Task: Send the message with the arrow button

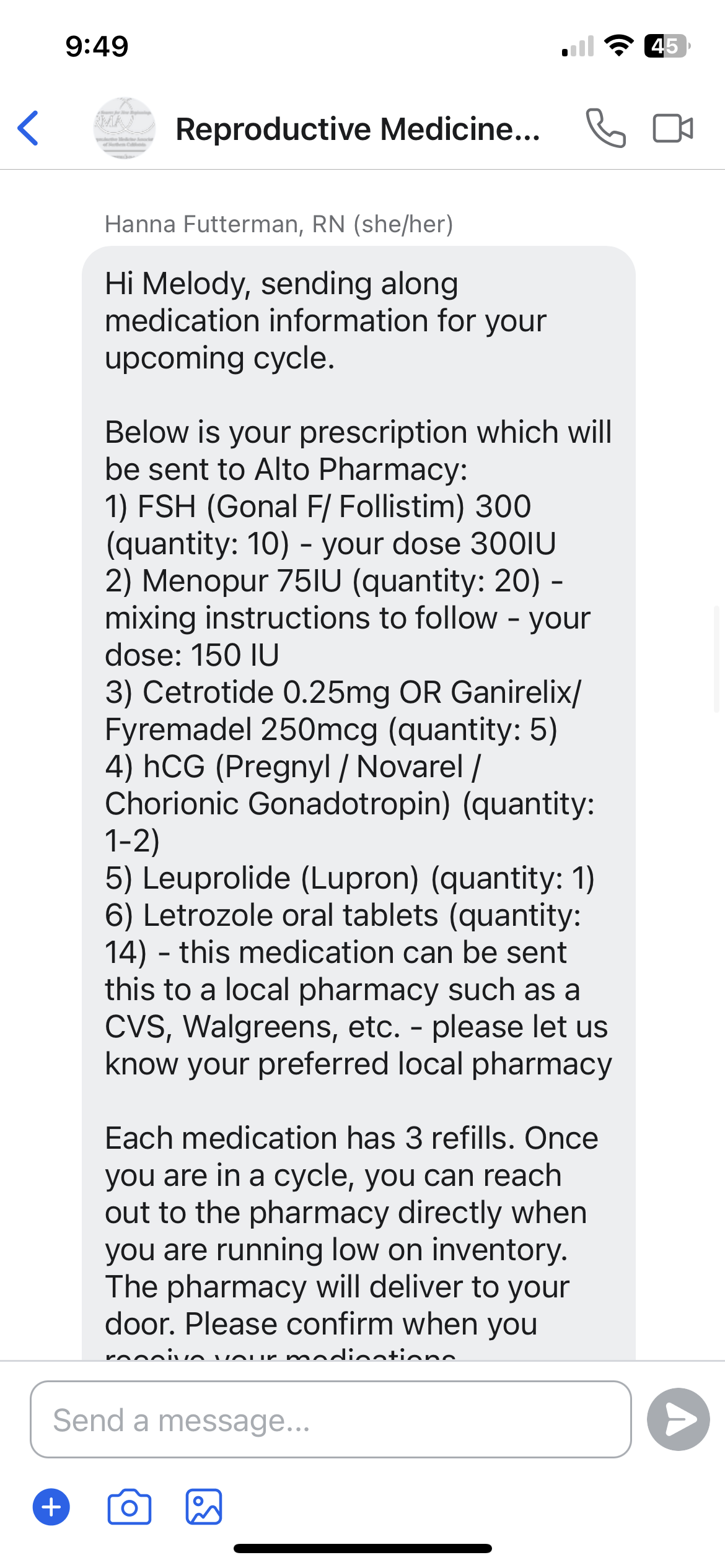Action: [678, 1419]
